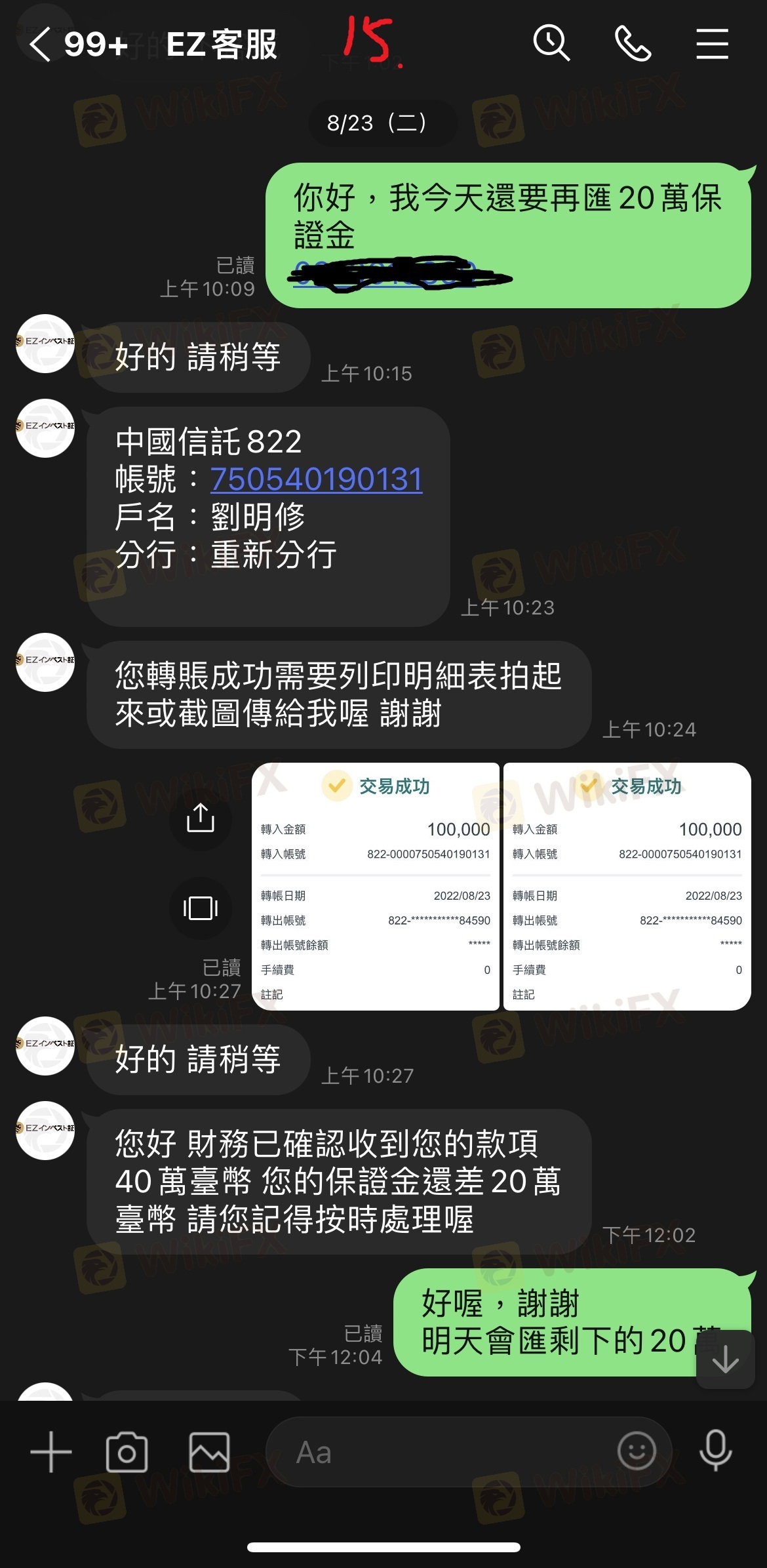Screen dimensions: 767x1568
Task: Search within the EZ客服 conversation
Action: (551, 44)
